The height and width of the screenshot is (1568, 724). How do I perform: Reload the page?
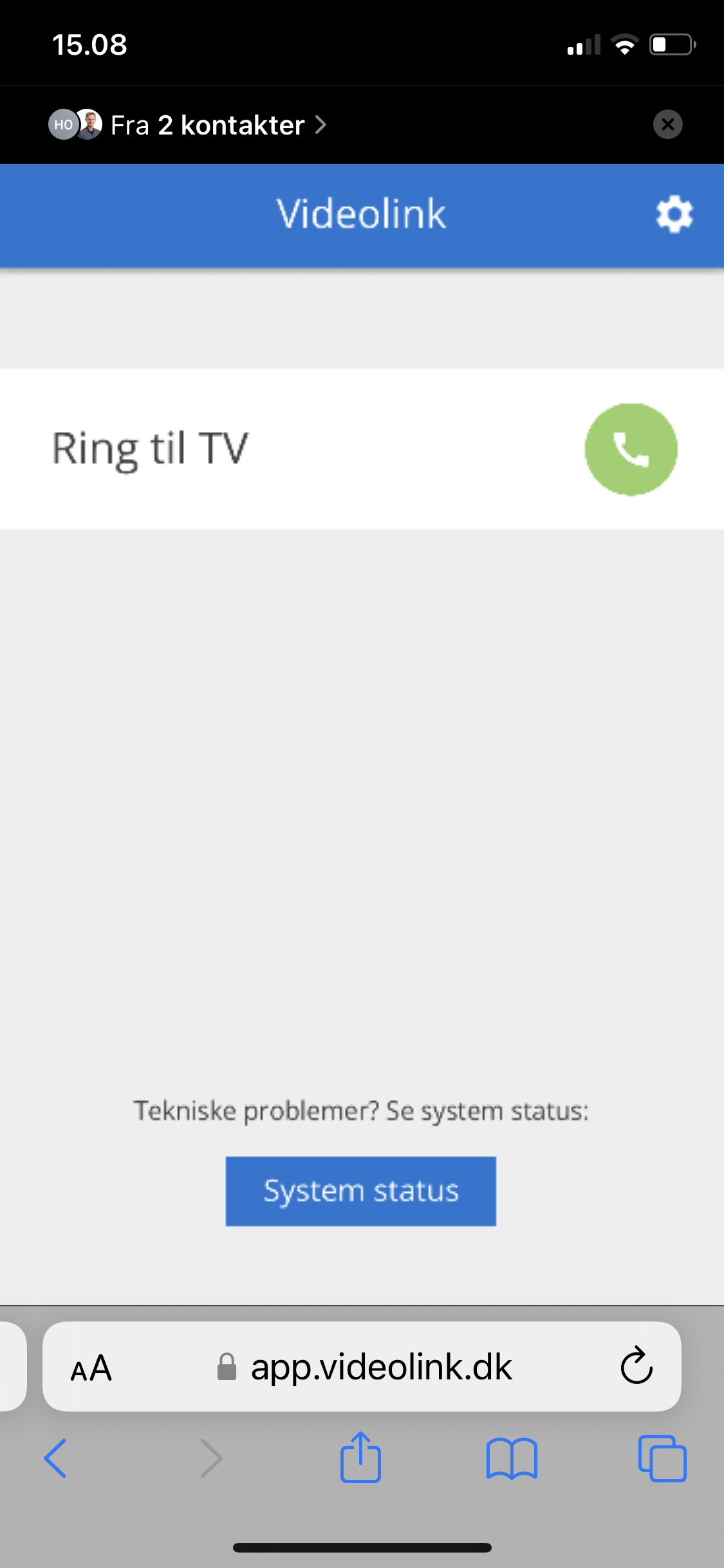click(x=636, y=1366)
